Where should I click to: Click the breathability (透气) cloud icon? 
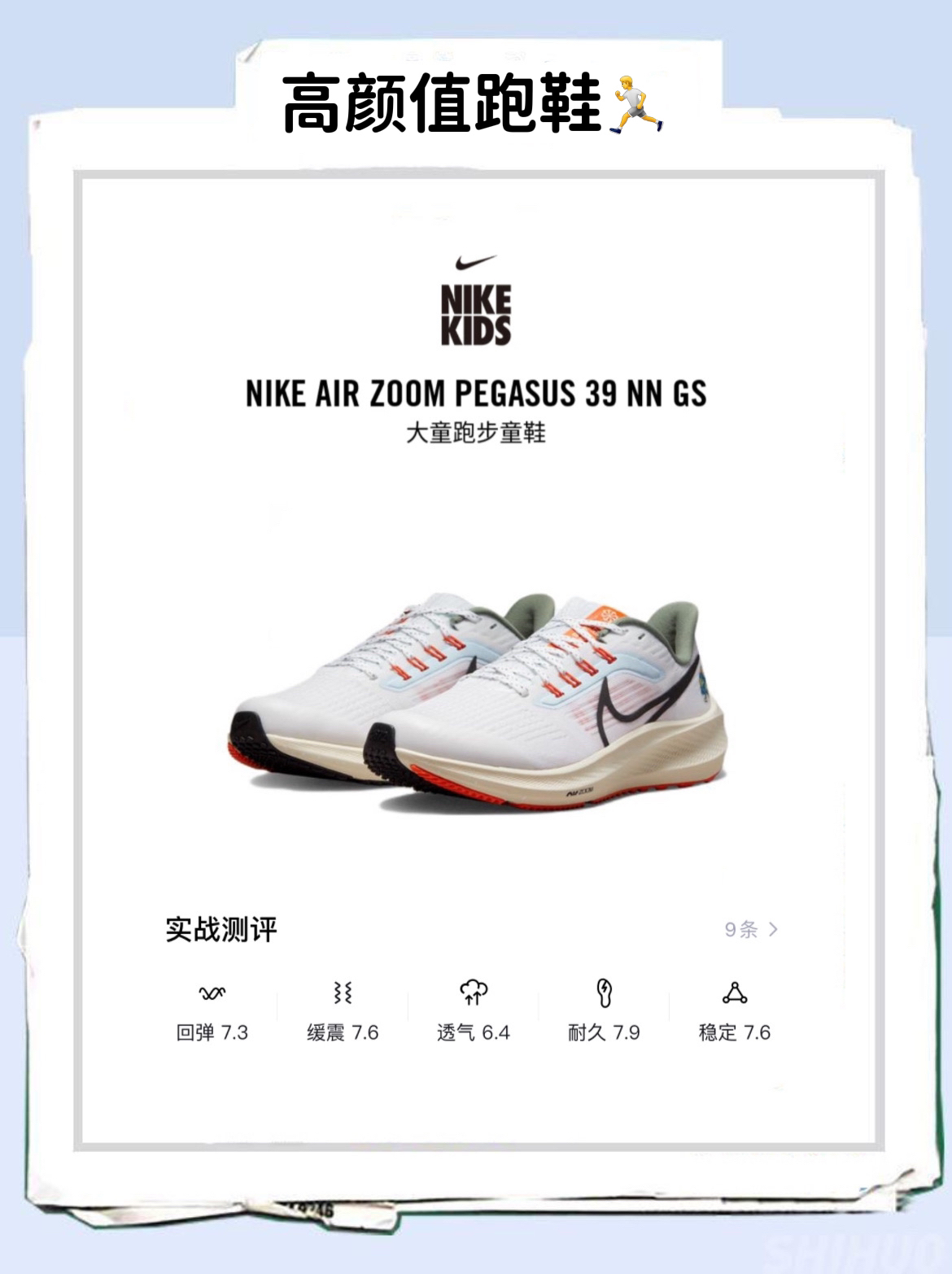[474, 993]
